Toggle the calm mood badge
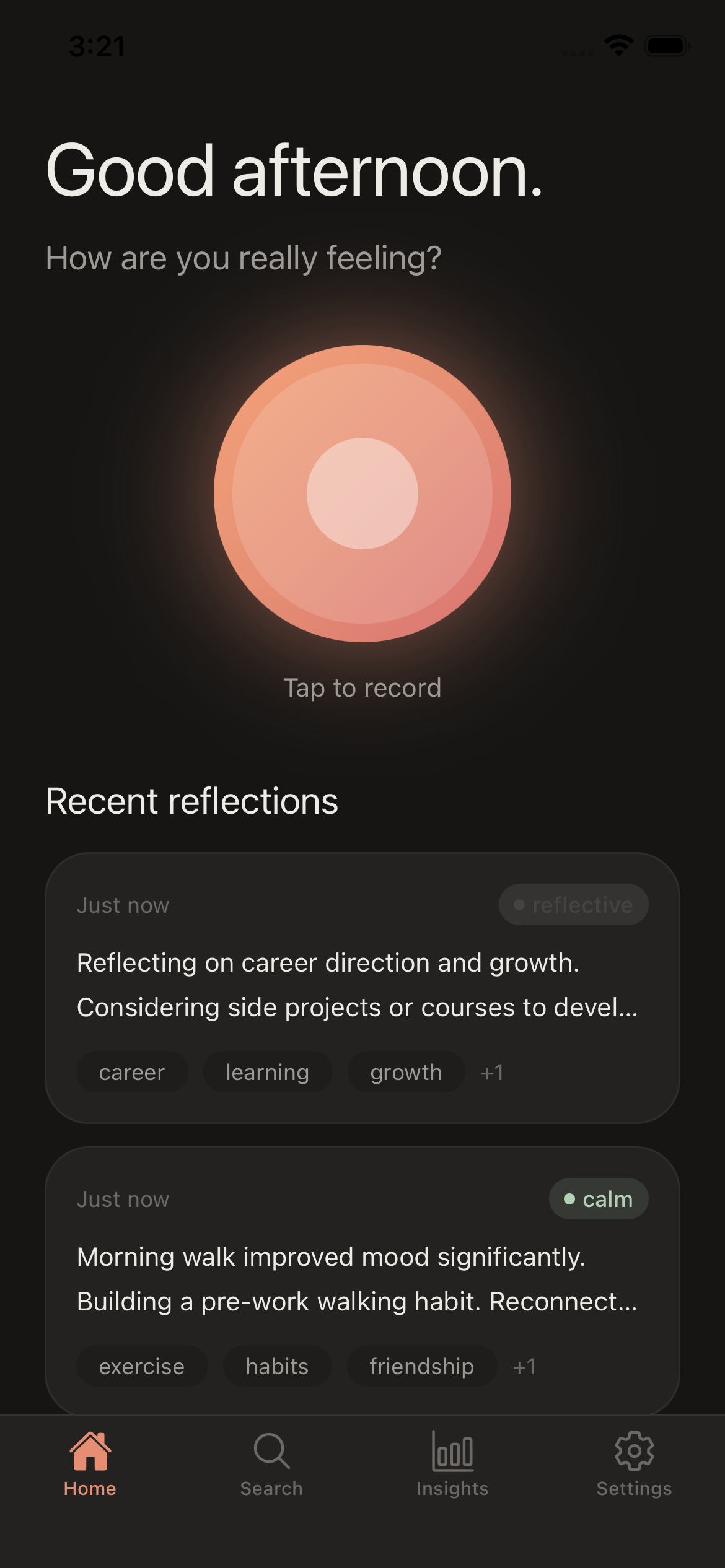Viewport: 725px width, 1568px height. pyautogui.click(x=598, y=1198)
